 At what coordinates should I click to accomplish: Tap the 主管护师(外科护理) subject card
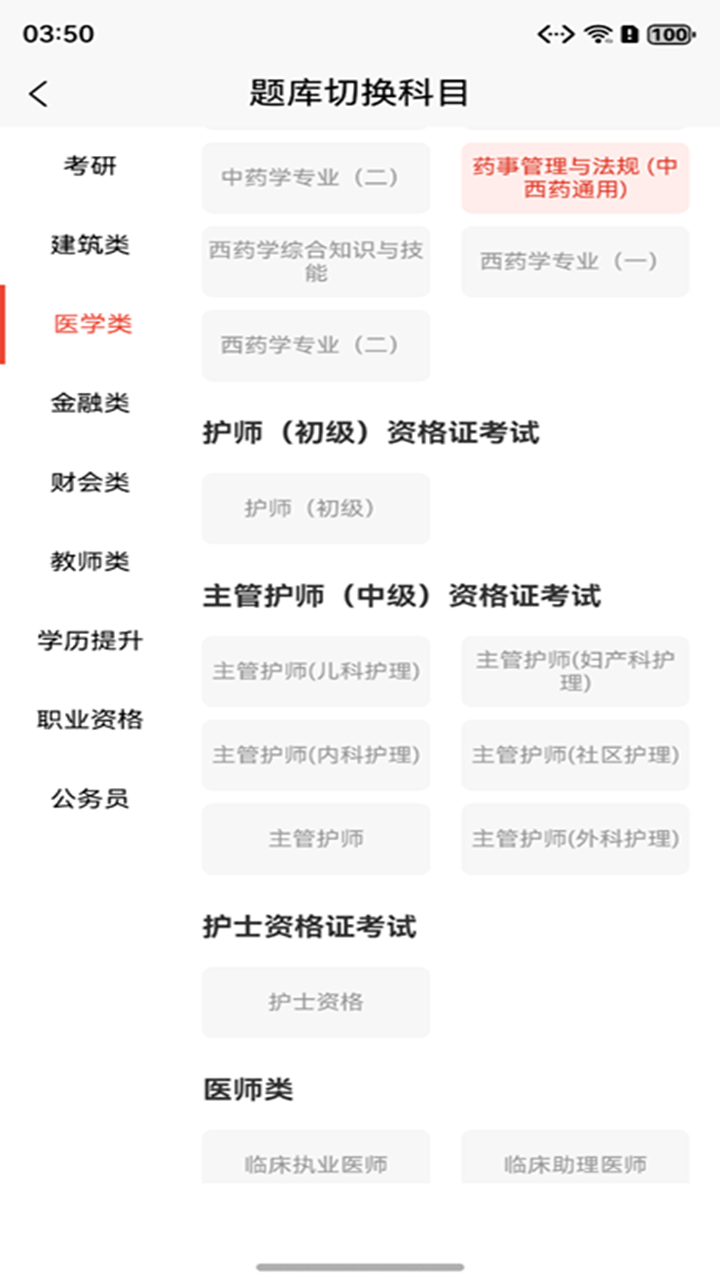pyautogui.click(x=574, y=839)
